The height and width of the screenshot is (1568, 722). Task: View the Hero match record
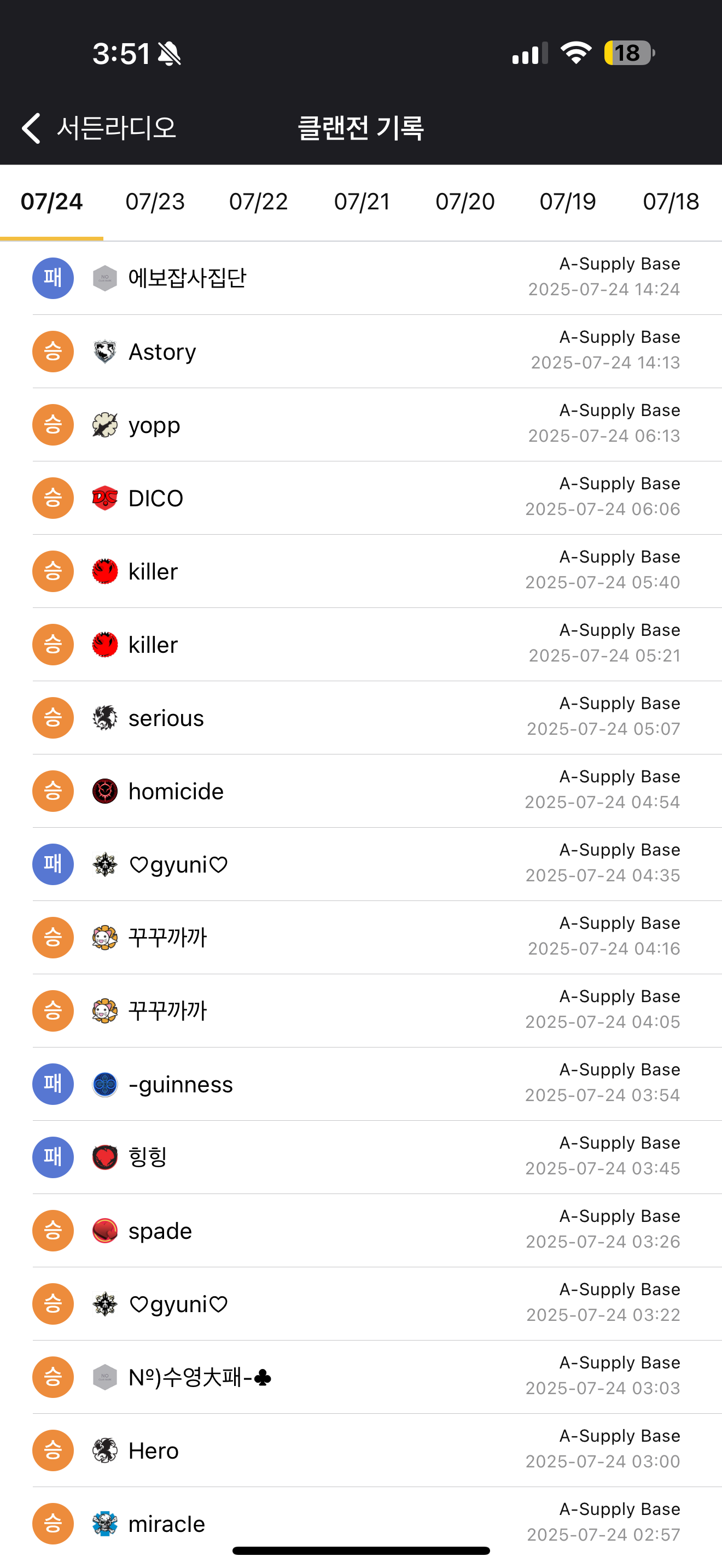tap(361, 1450)
